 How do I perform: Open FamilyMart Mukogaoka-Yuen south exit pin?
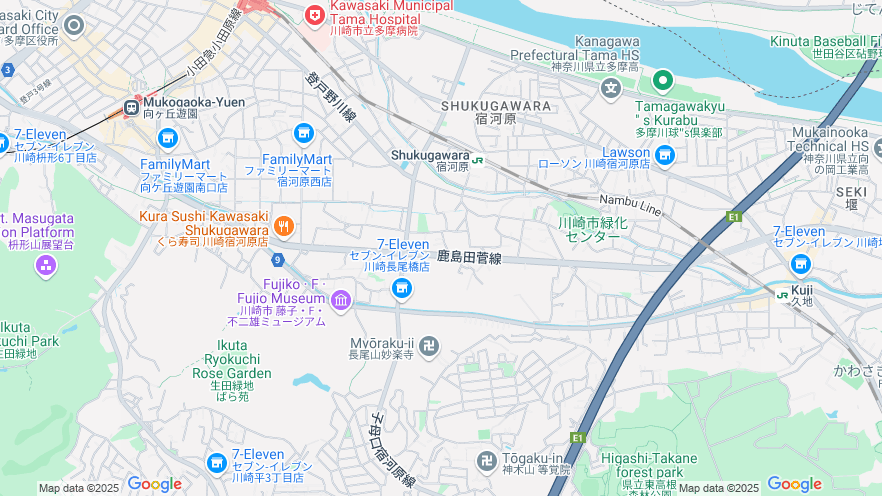[168, 138]
